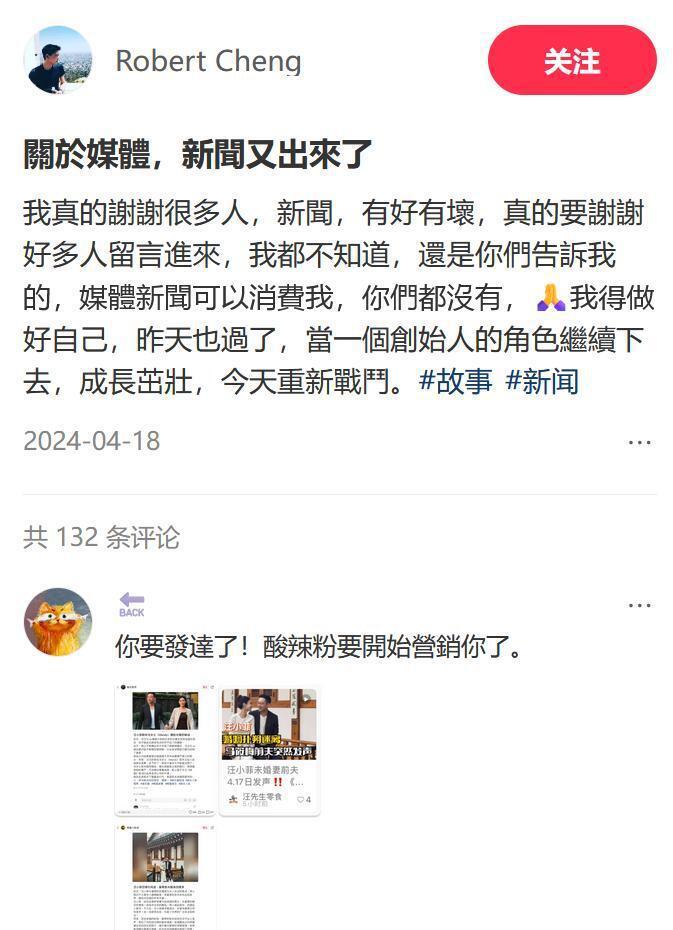This screenshot has height=930, width=673.
Task: Open the comment image about 汪小菲未婚妻前夫
Action: (x=270, y=750)
